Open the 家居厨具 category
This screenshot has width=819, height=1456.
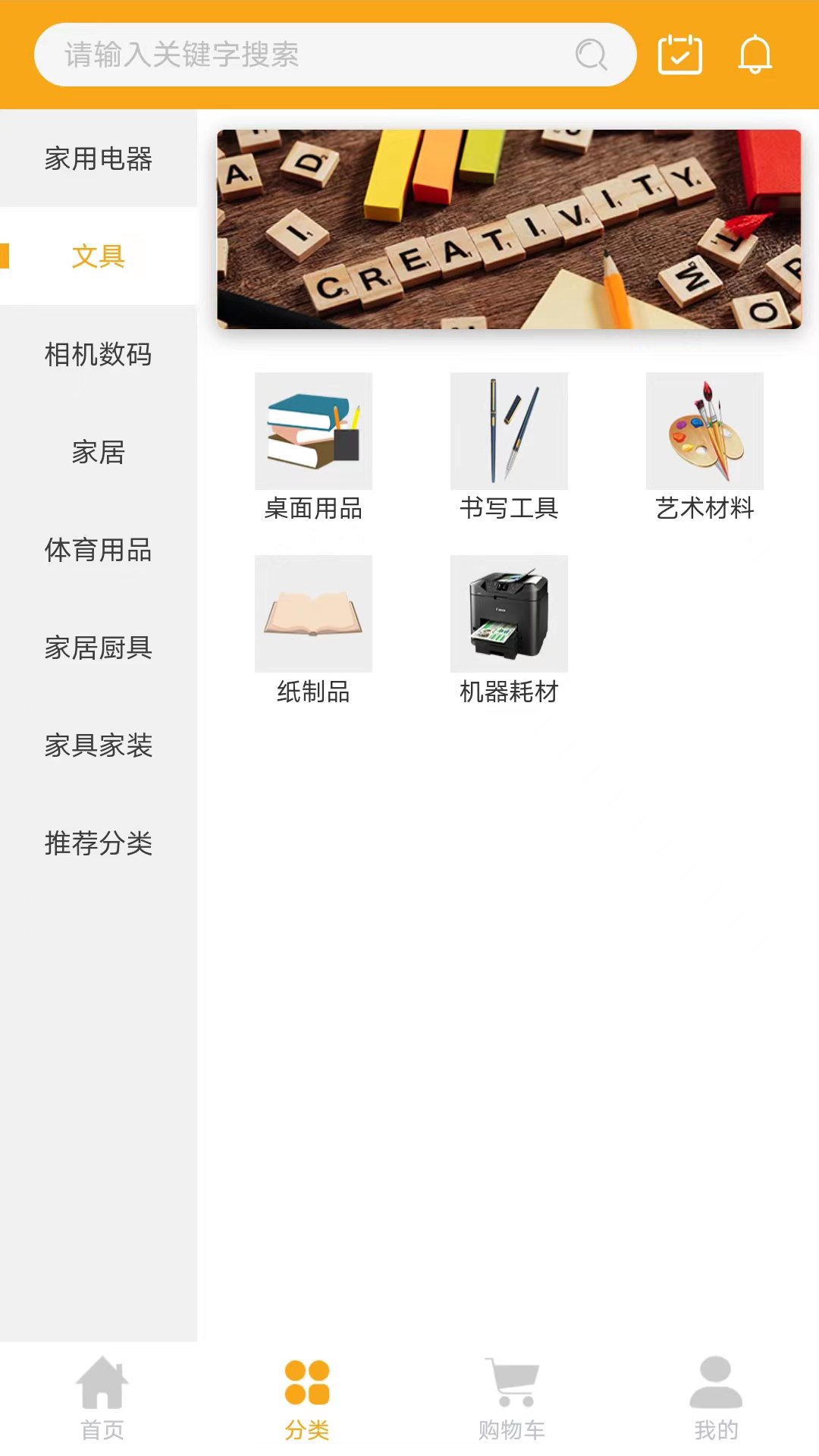pos(99,648)
